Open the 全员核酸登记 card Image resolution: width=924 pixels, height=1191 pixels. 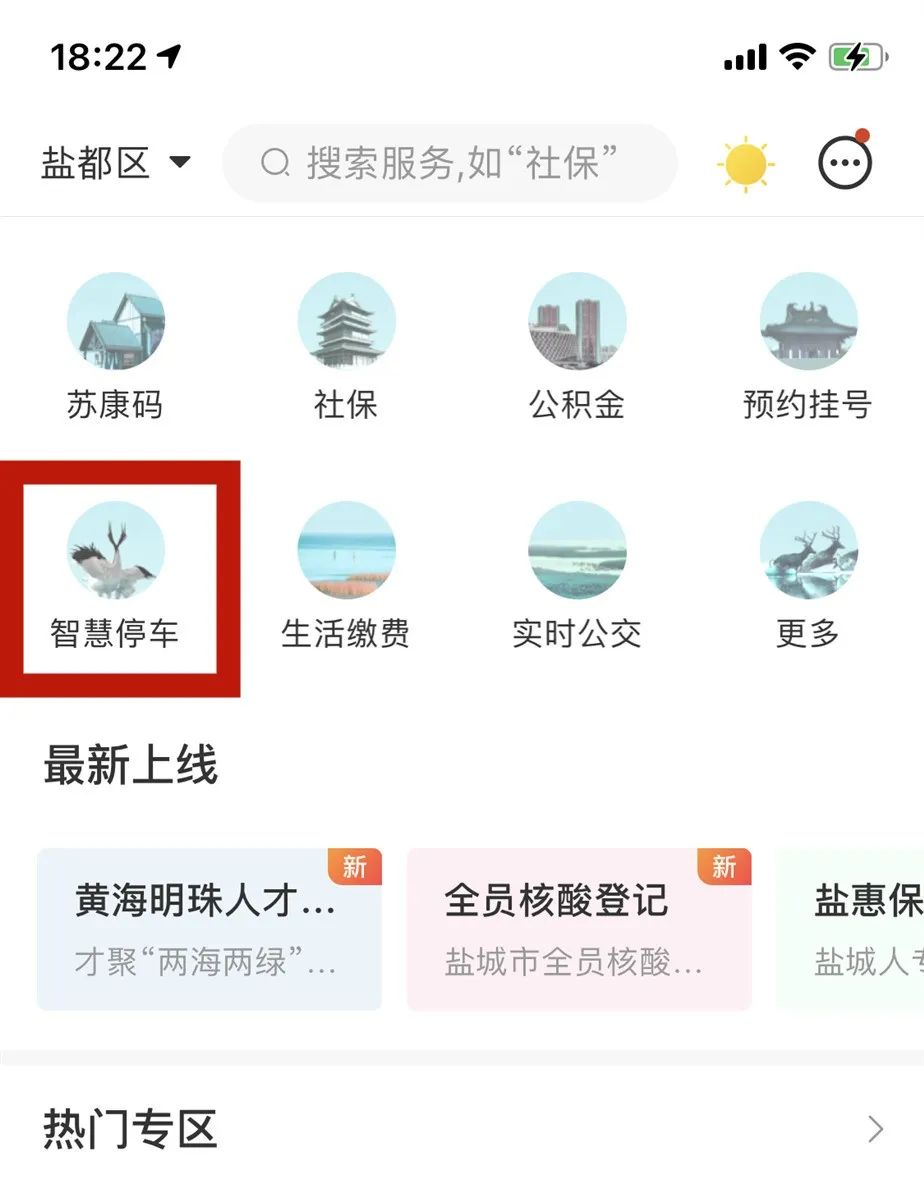click(x=579, y=929)
